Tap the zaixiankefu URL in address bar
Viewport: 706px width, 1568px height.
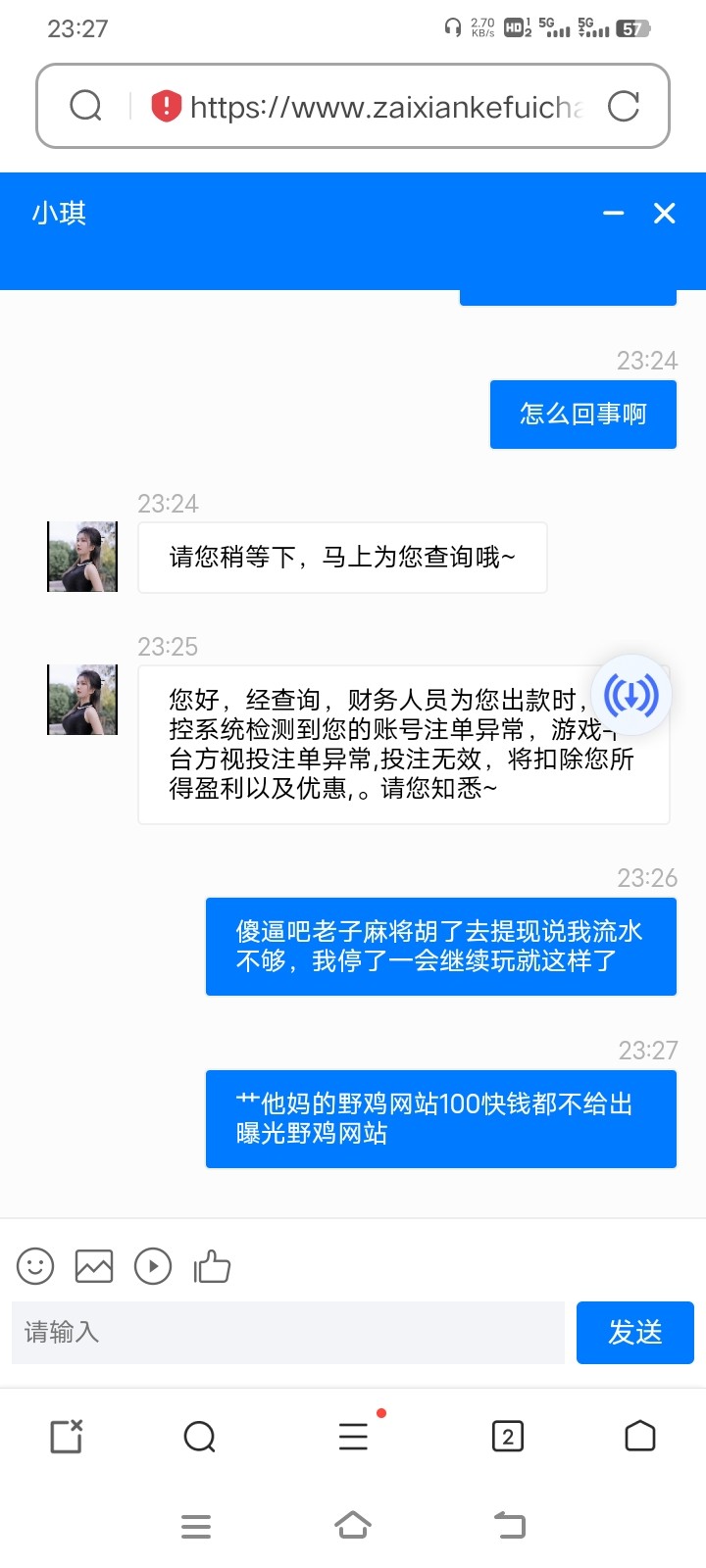pos(382,106)
